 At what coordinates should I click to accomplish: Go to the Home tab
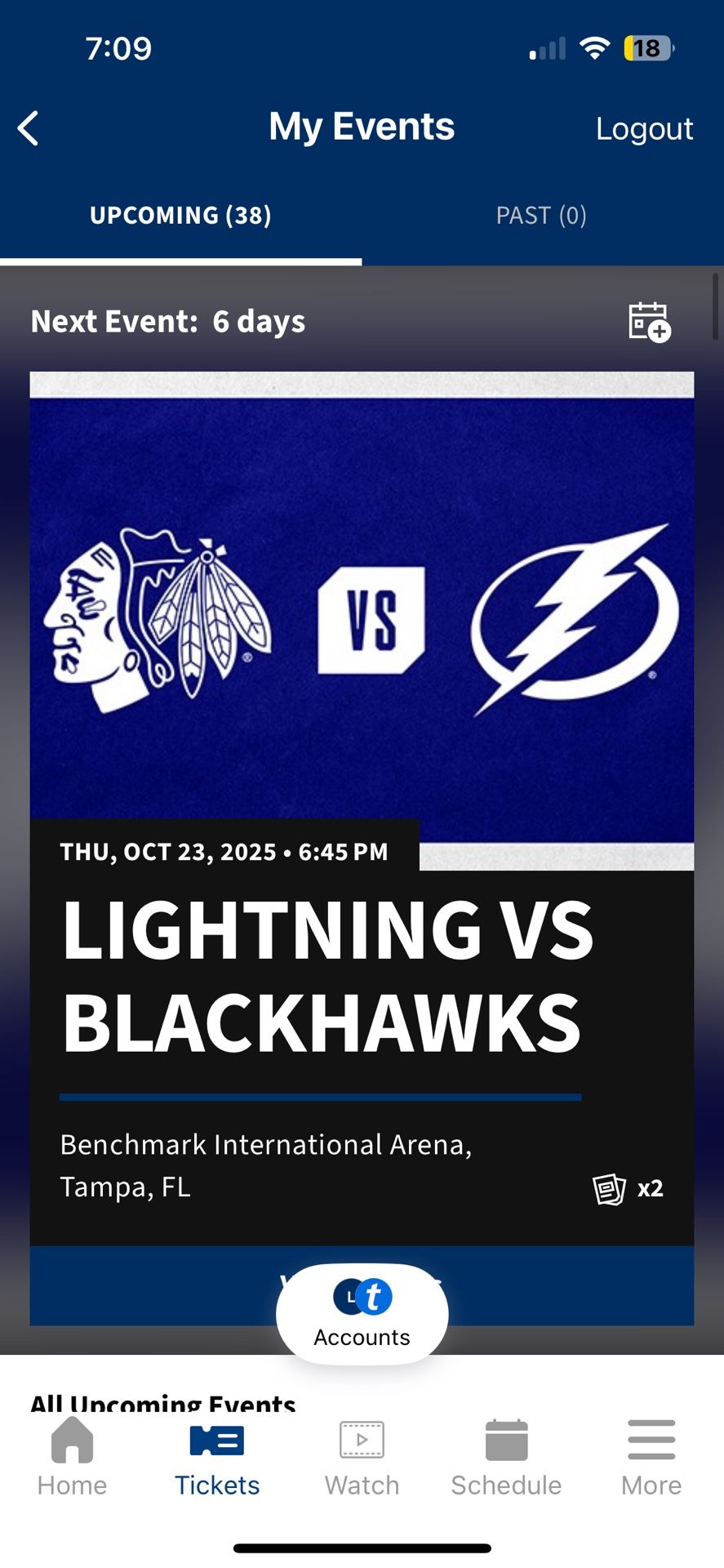(72, 1457)
